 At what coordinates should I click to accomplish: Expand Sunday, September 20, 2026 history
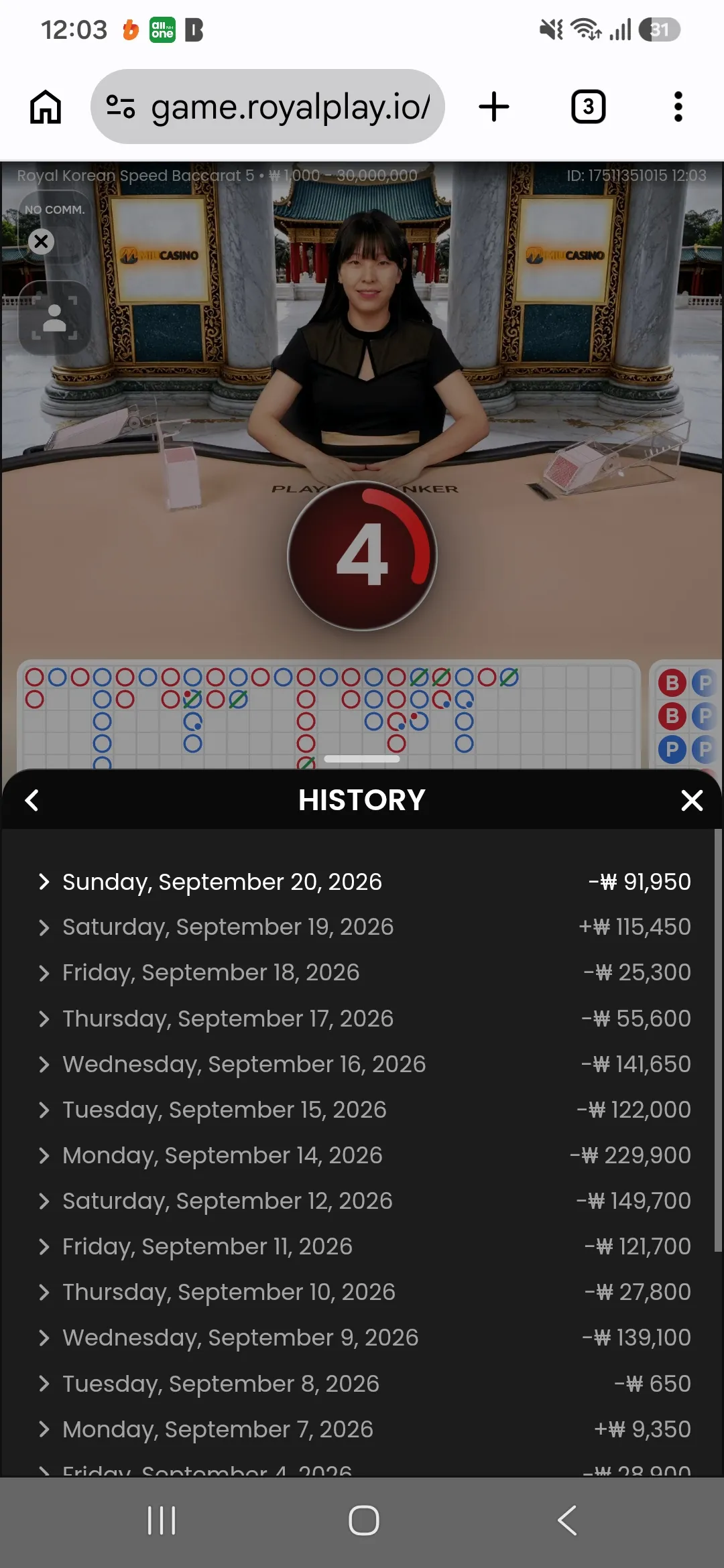[362, 882]
